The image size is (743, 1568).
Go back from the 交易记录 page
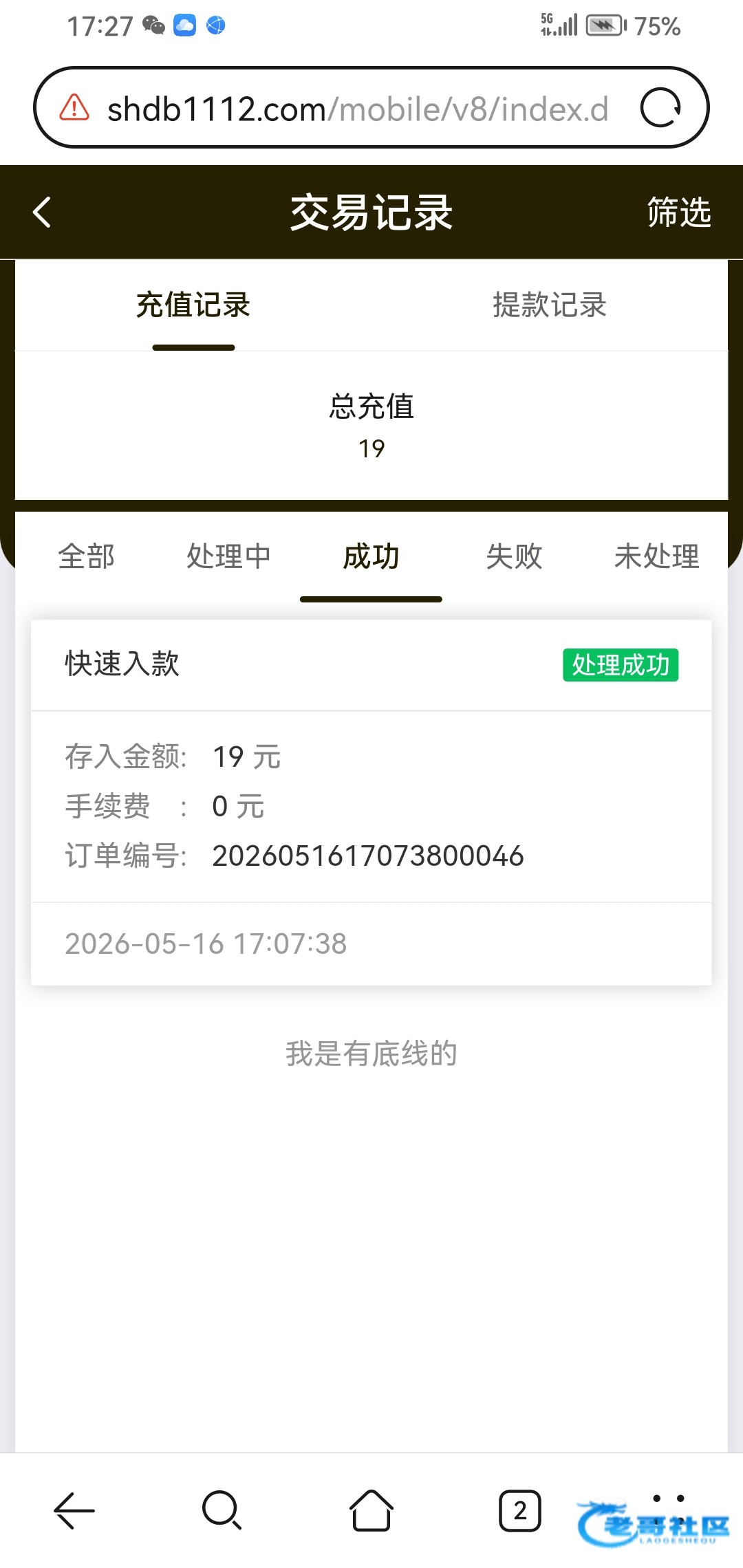42,212
